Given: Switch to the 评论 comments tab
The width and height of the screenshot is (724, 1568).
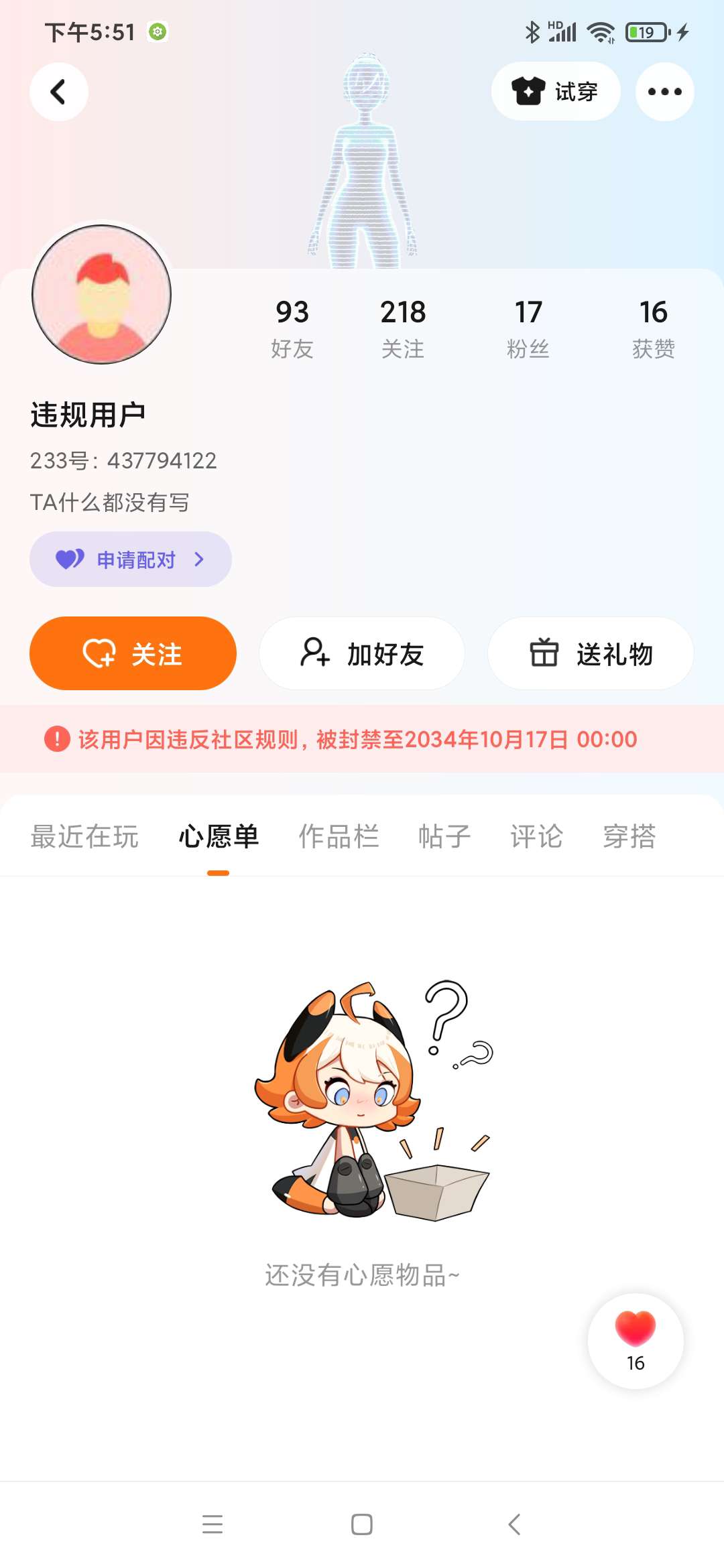Looking at the screenshot, I should click(536, 836).
